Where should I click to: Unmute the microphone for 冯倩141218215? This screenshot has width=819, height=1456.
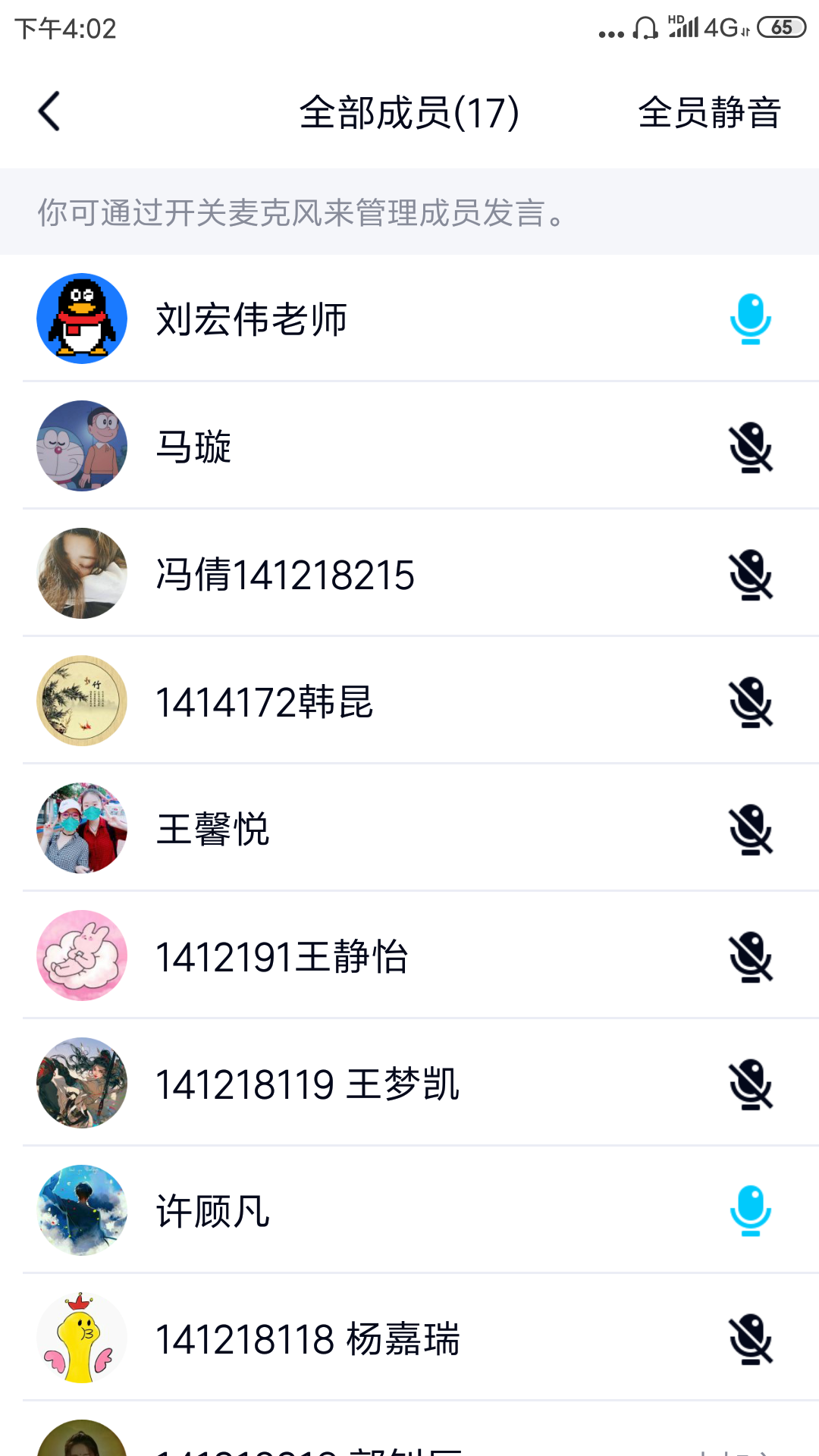750,576
